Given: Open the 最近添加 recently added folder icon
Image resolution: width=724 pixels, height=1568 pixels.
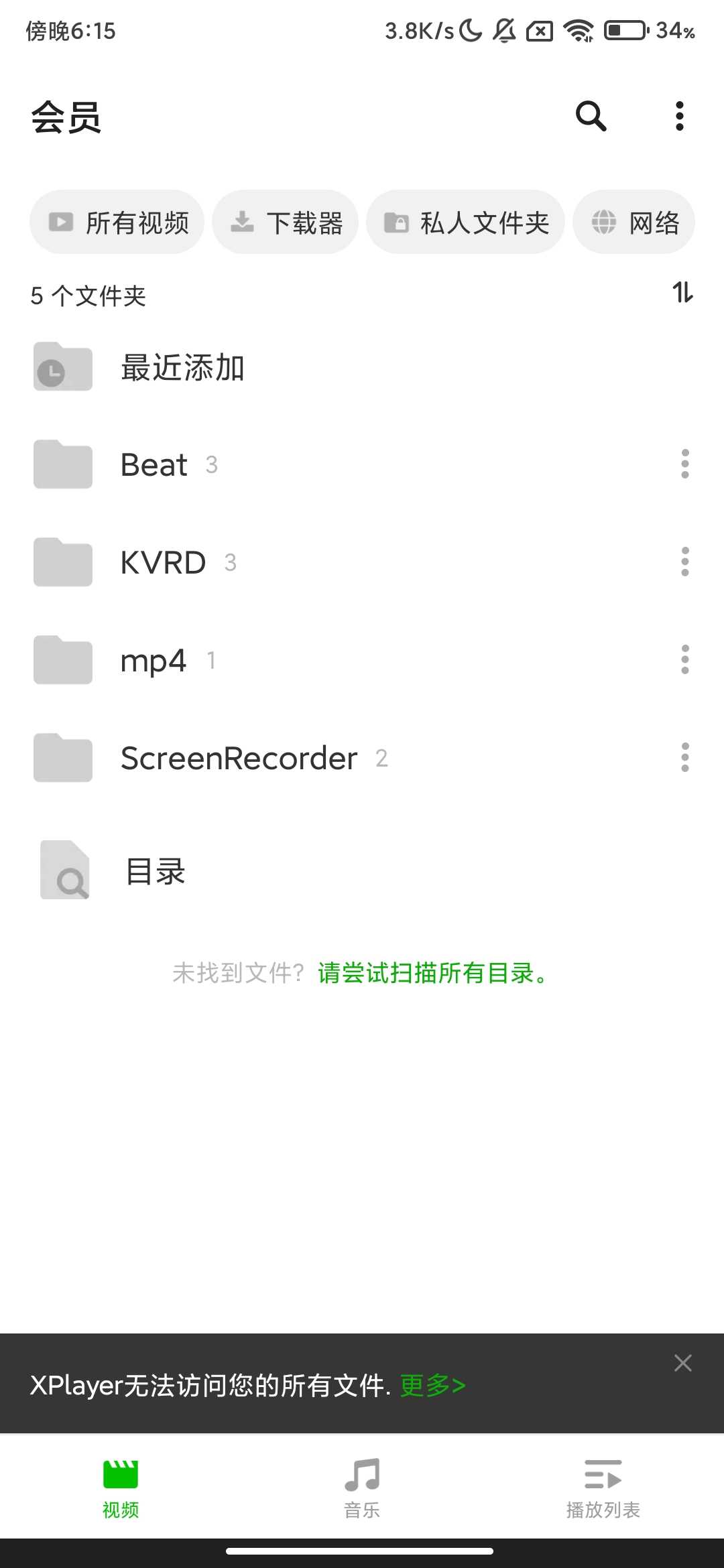Looking at the screenshot, I should point(62,367).
